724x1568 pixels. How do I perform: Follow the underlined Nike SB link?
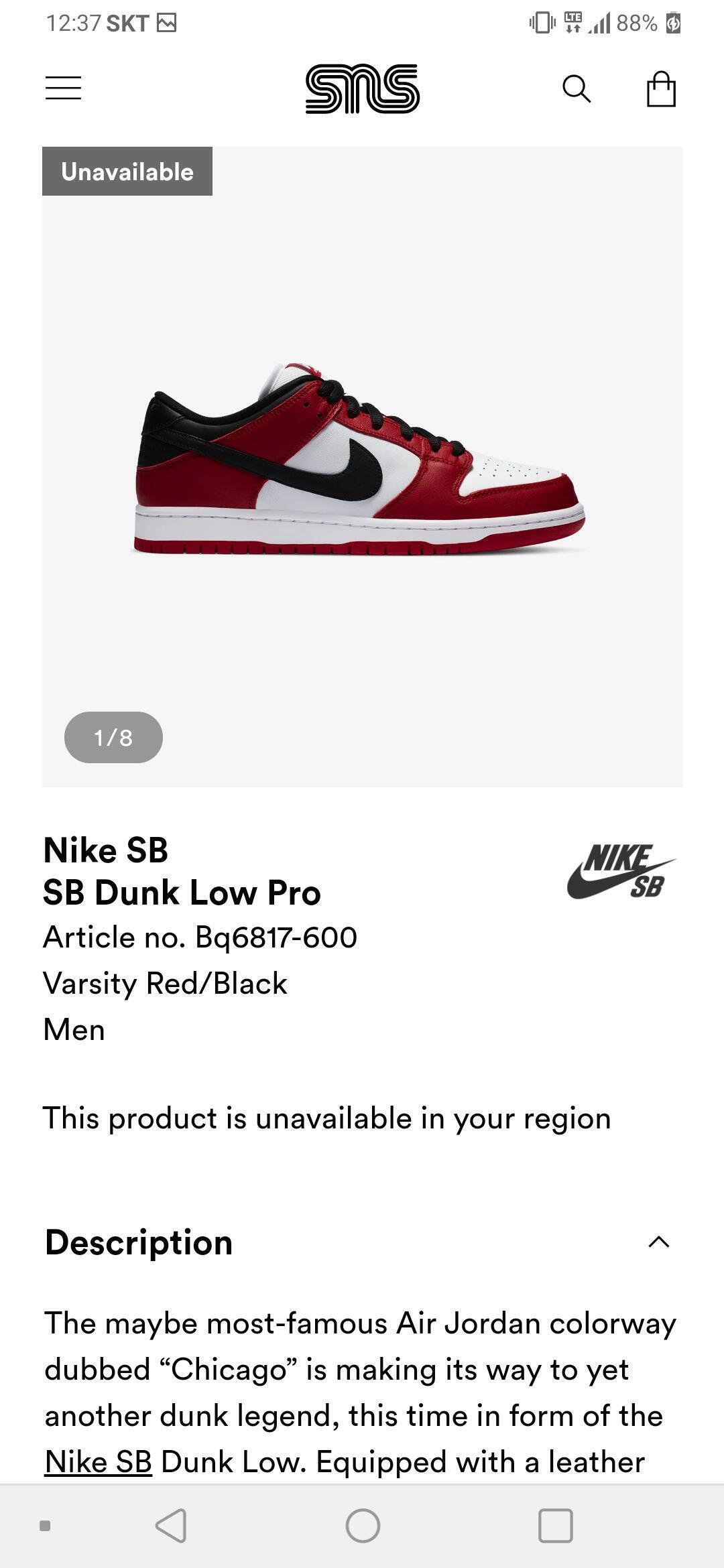(x=99, y=1461)
